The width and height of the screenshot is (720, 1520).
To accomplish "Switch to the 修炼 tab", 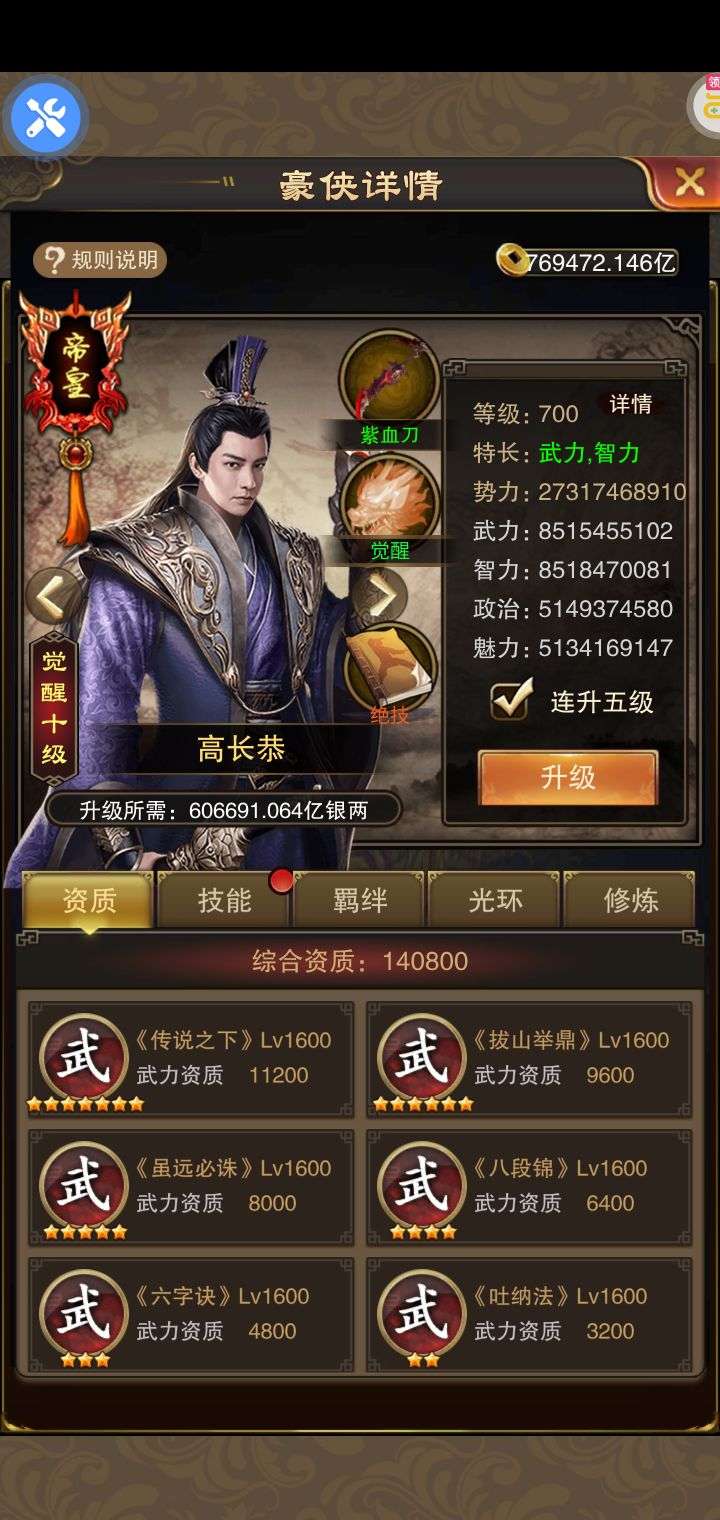I will 631,900.
